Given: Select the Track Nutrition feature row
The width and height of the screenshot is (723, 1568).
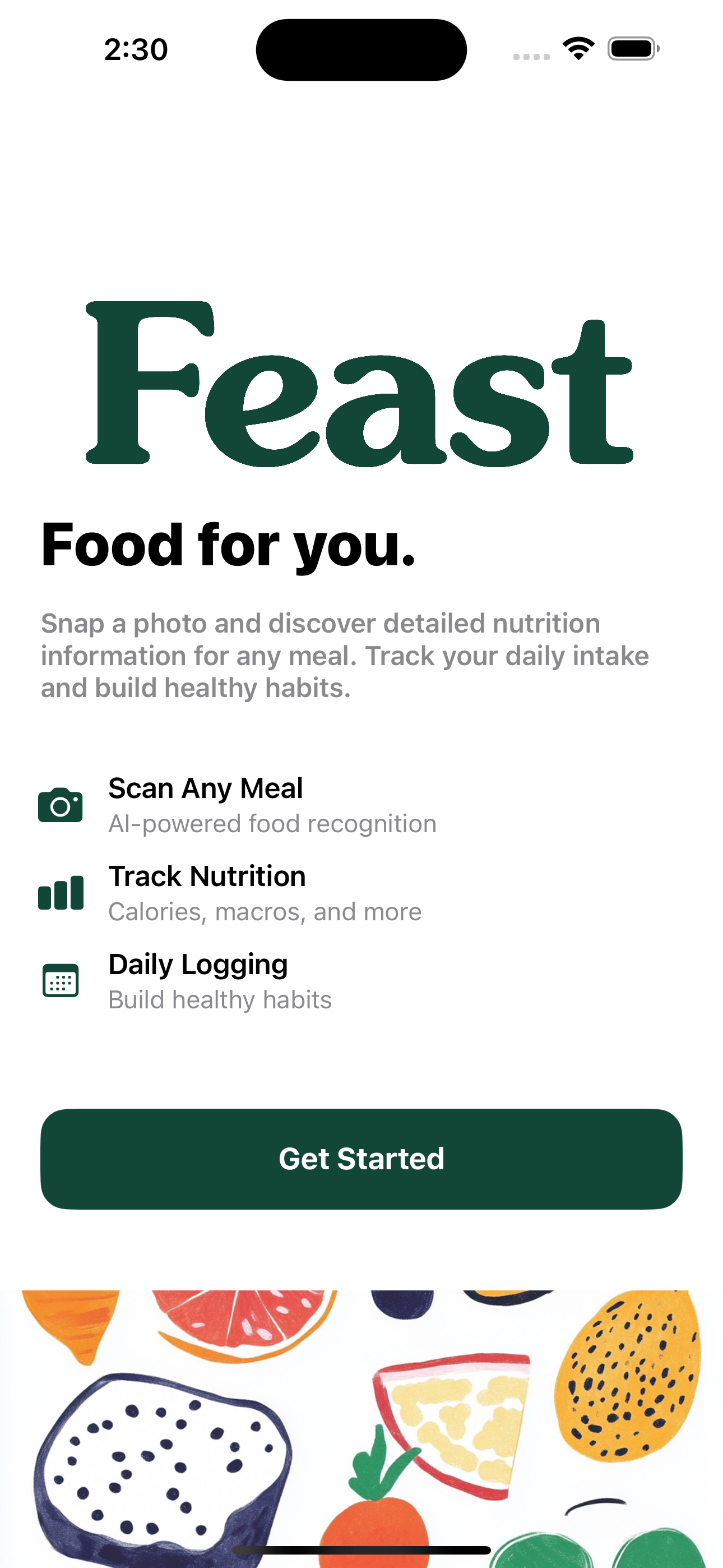Looking at the screenshot, I should point(207,877).
